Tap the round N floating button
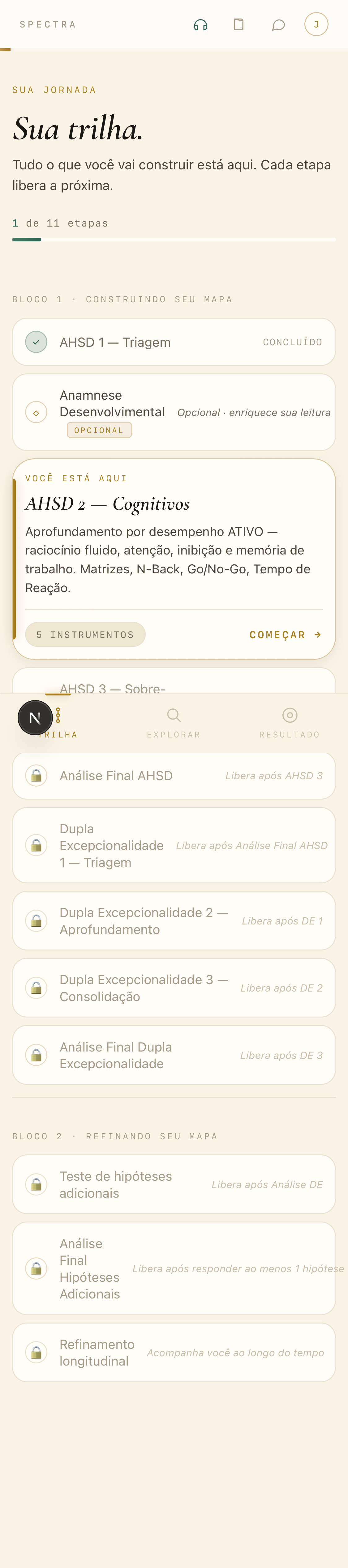The height and width of the screenshot is (1568, 348). [35, 718]
